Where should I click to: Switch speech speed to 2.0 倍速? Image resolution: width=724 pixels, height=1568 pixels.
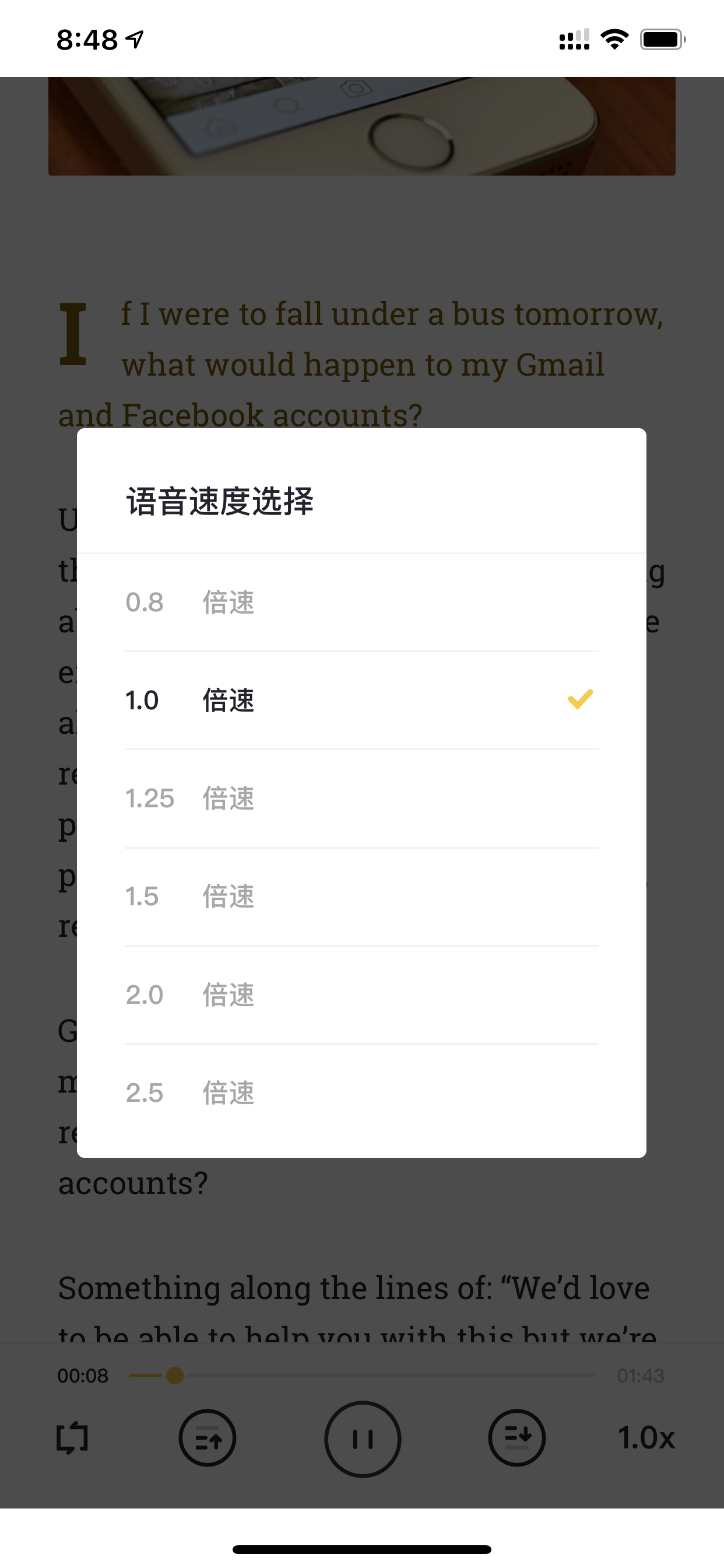click(x=361, y=995)
